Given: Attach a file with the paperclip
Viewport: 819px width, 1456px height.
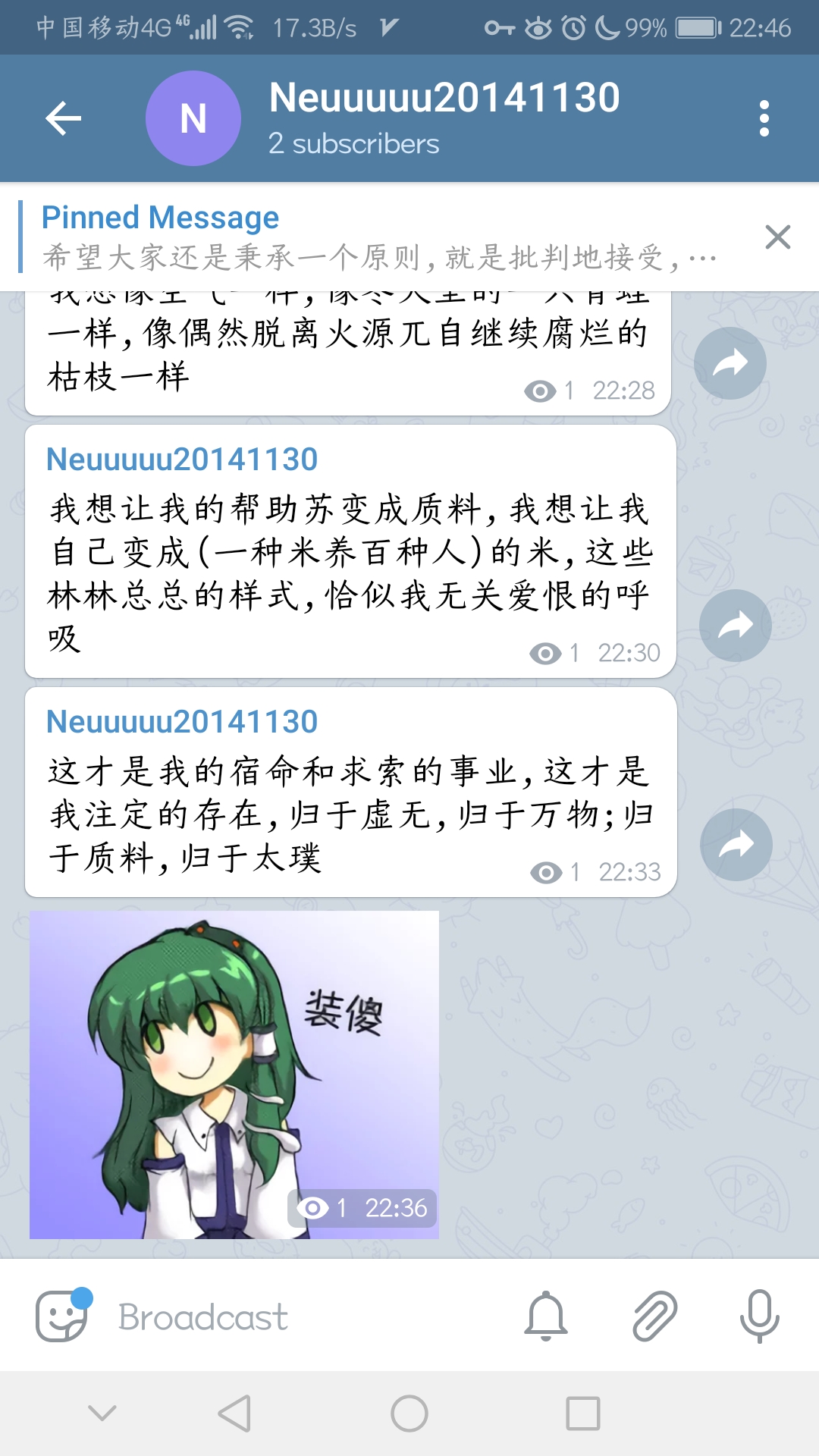Looking at the screenshot, I should pos(654,1316).
